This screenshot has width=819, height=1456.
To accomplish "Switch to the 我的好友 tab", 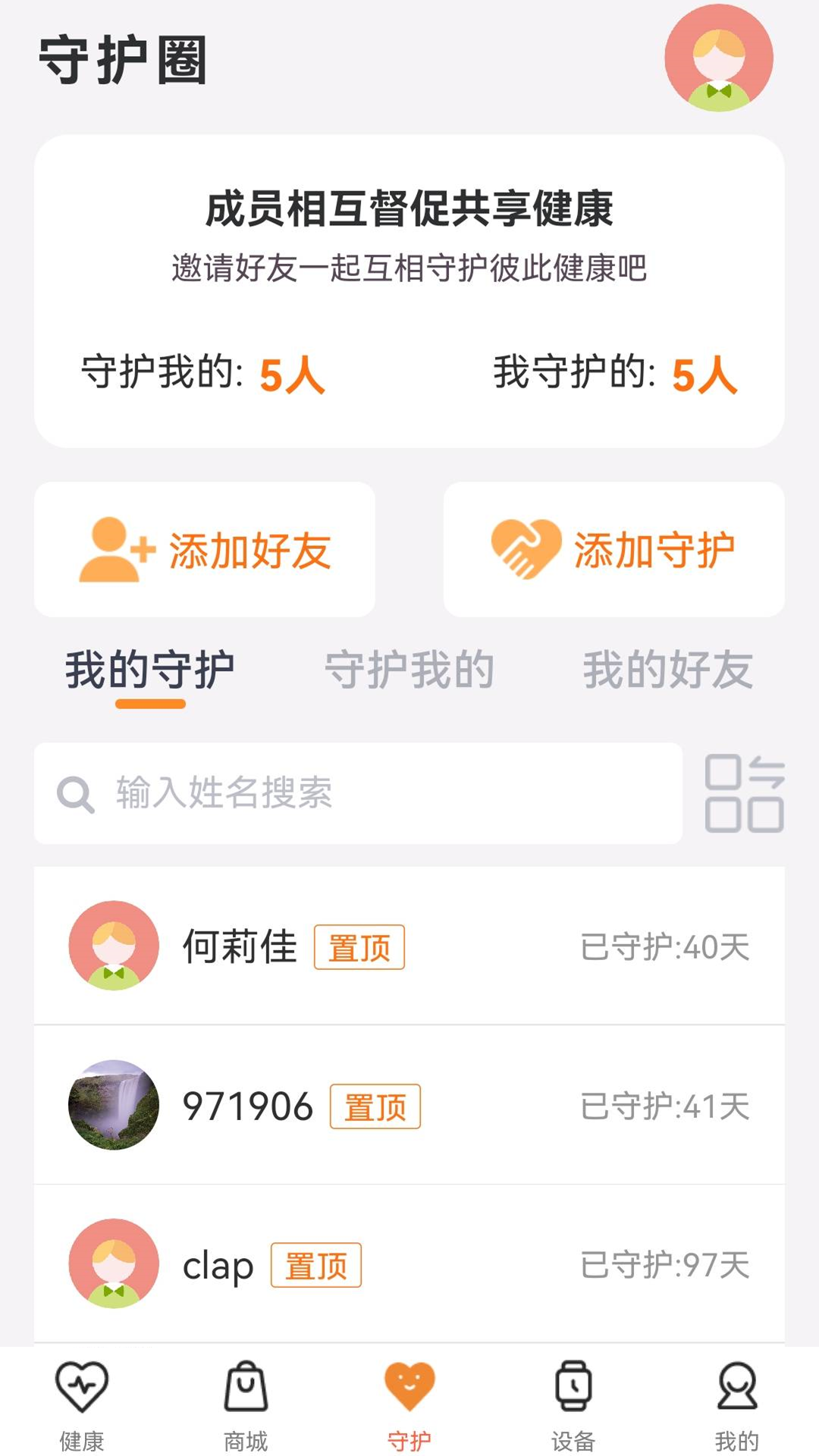I will coord(667,671).
